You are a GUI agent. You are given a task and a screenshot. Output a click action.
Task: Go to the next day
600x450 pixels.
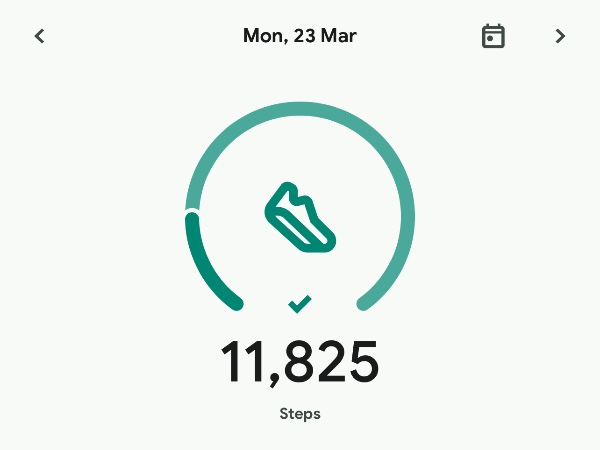[x=560, y=37]
